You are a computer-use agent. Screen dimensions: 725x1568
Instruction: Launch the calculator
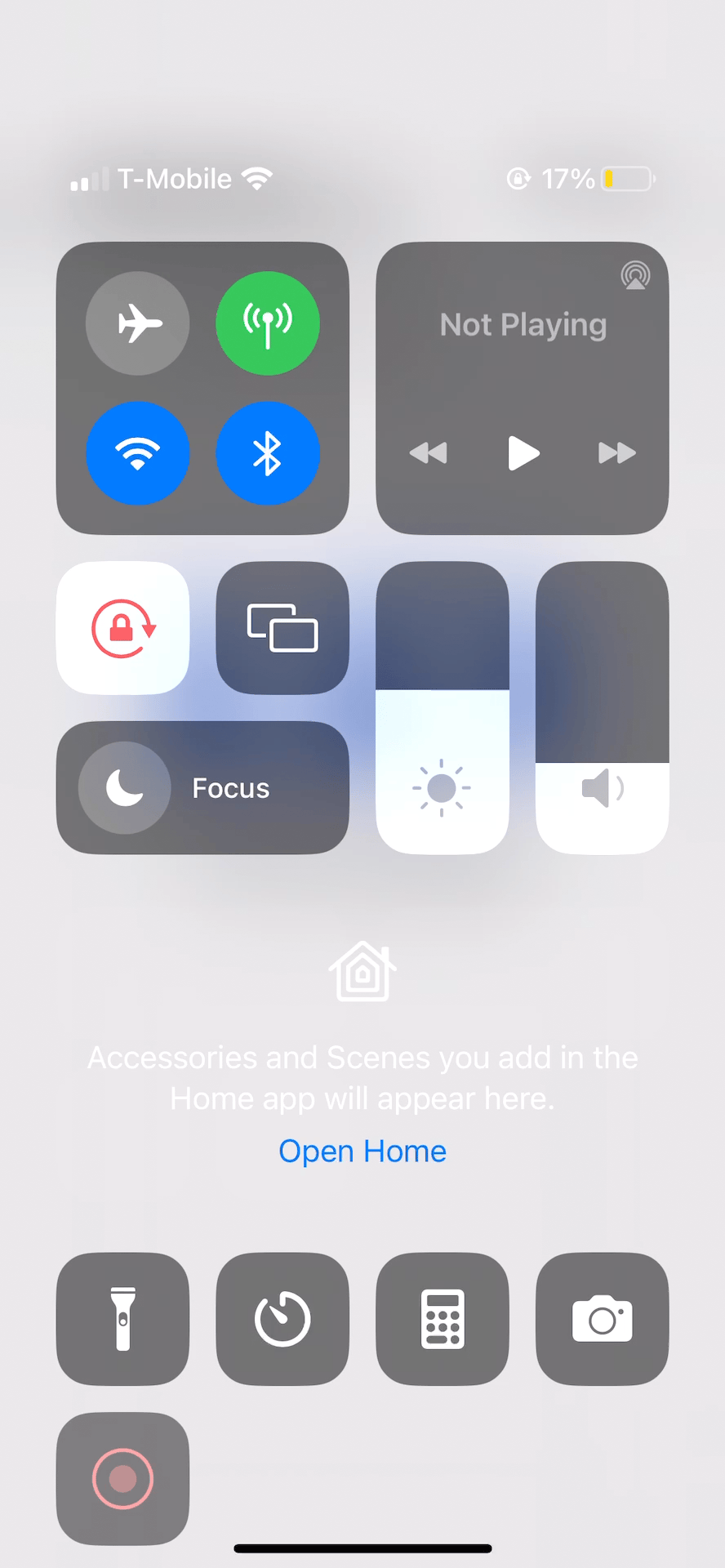point(443,1319)
